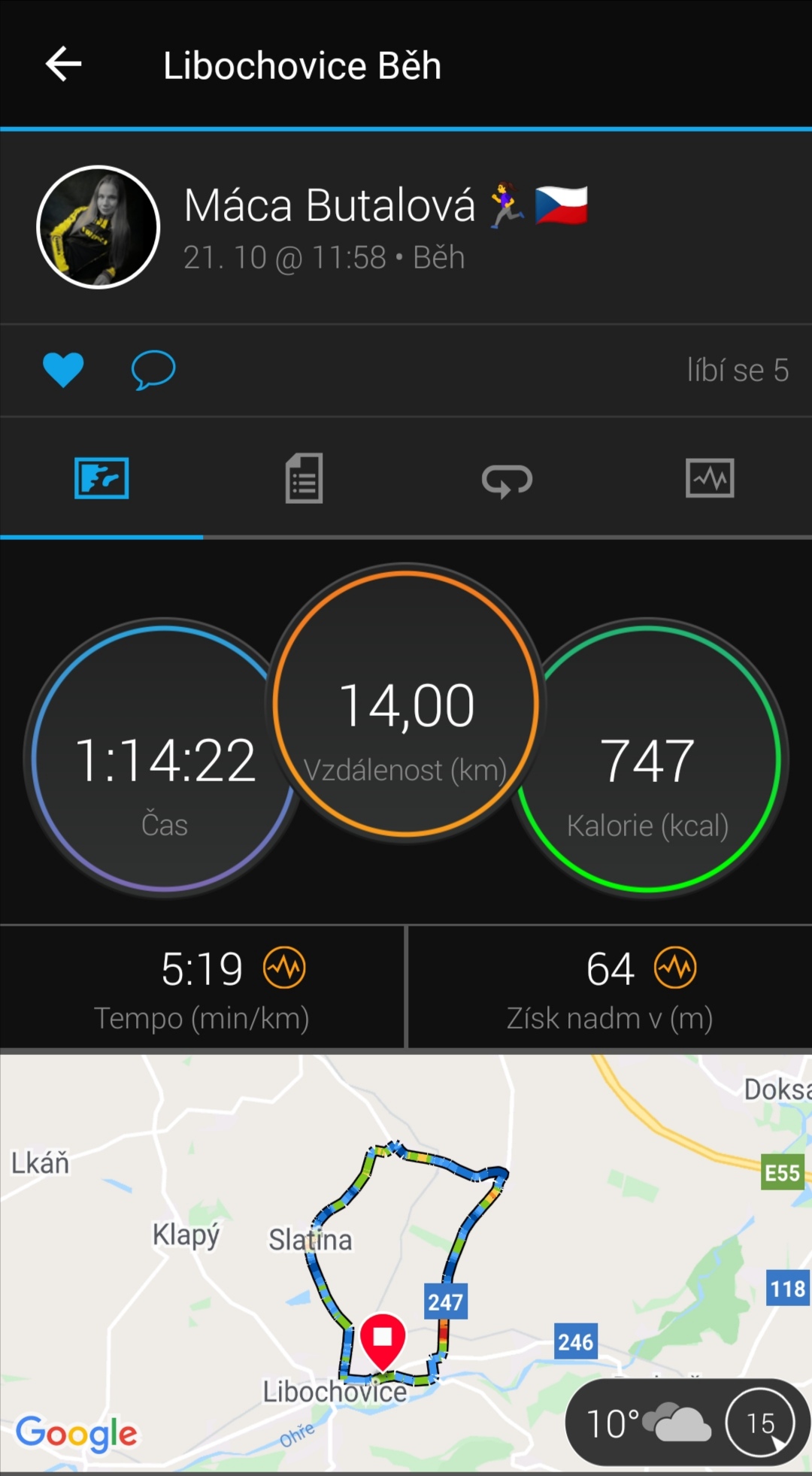This screenshot has height=1476, width=812.
Task: Like this activity with the heart icon
Action: pyautogui.click(x=63, y=370)
